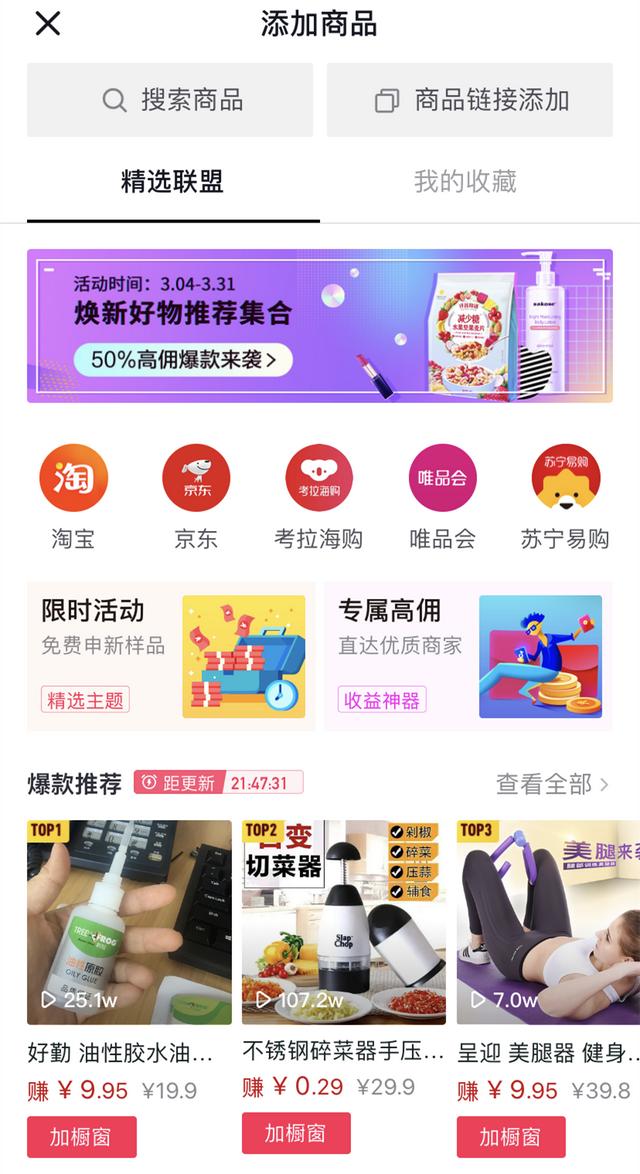Viewport: 640px width, 1174px height.
Task: View all with 查看全部
Action: point(552,784)
